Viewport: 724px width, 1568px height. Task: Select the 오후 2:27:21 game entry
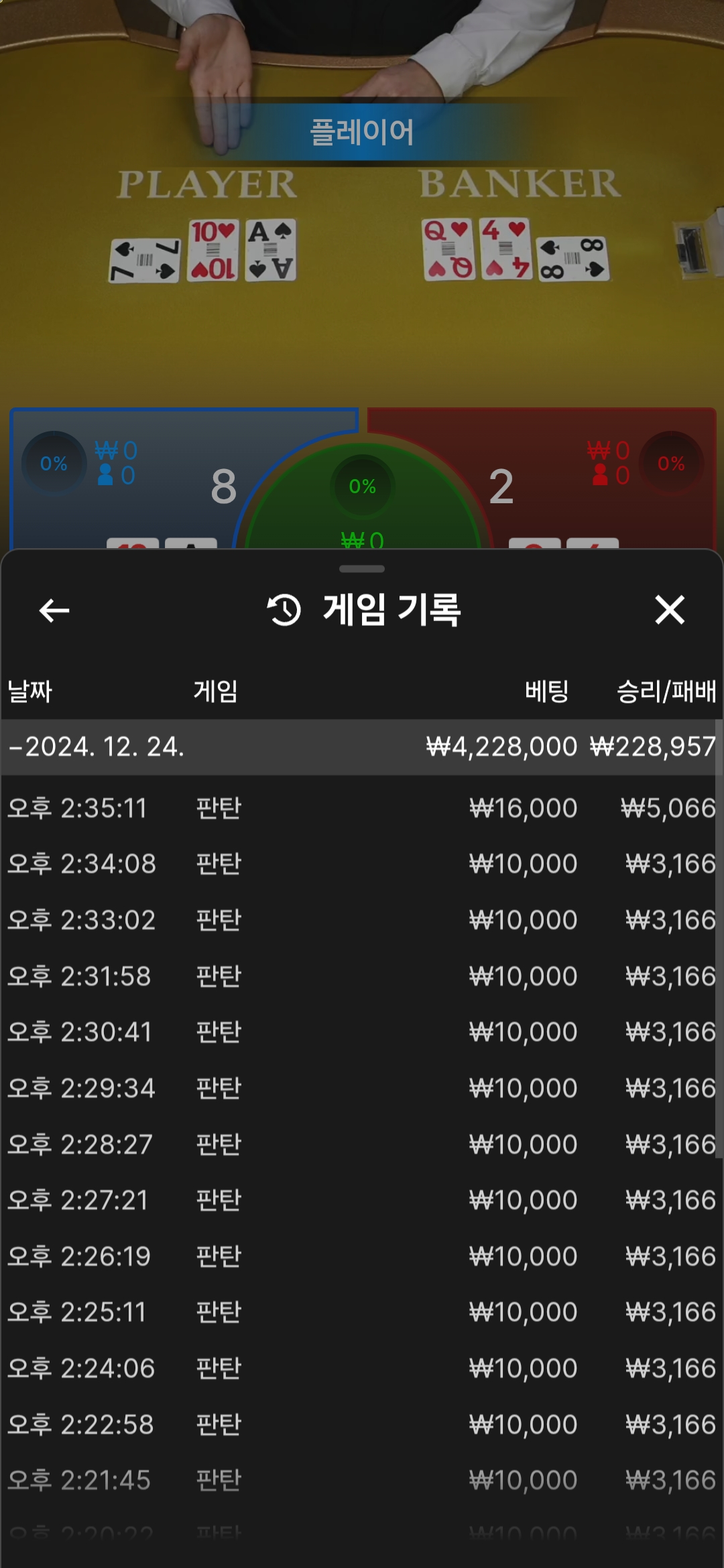click(361, 1200)
